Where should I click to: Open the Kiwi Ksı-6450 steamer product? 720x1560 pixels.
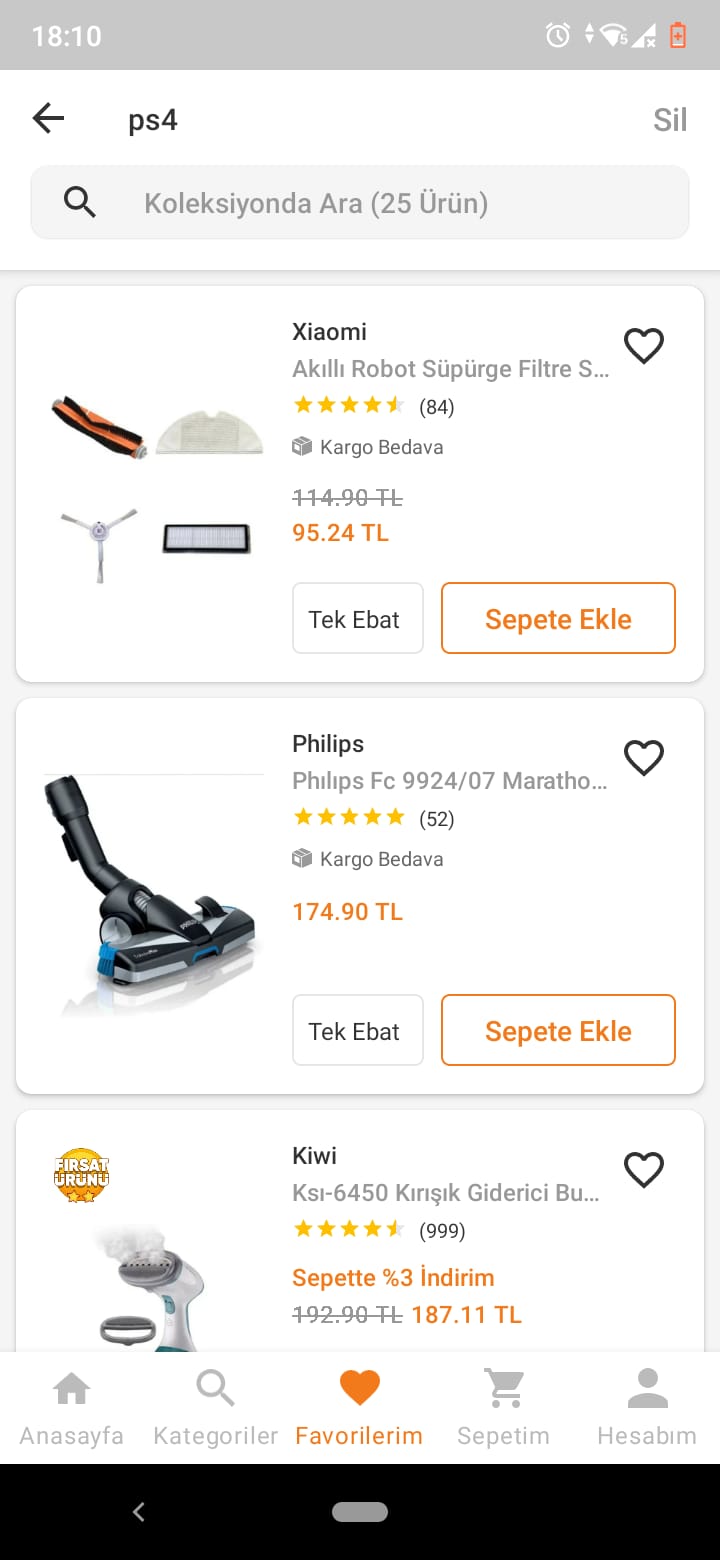[x=446, y=1193]
